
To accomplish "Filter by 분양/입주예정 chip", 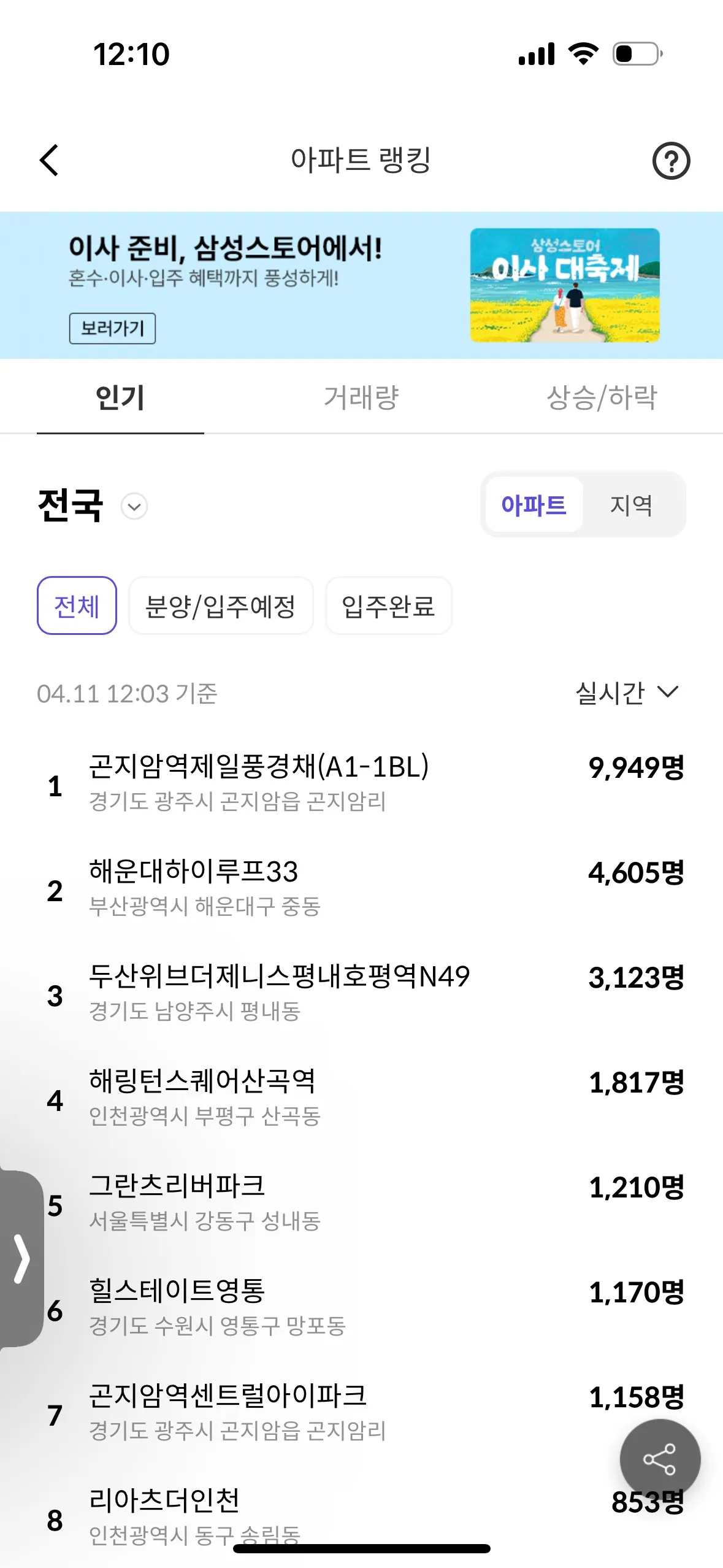I will click(221, 606).
